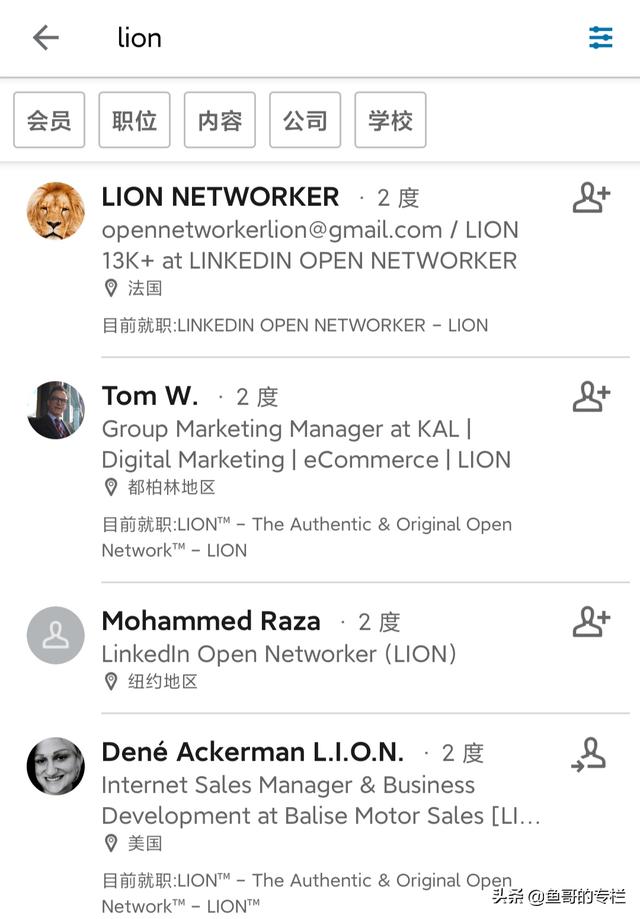Open LION NETWORKER's profile
Viewport: 640px width, 919px height.
coord(220,197)
